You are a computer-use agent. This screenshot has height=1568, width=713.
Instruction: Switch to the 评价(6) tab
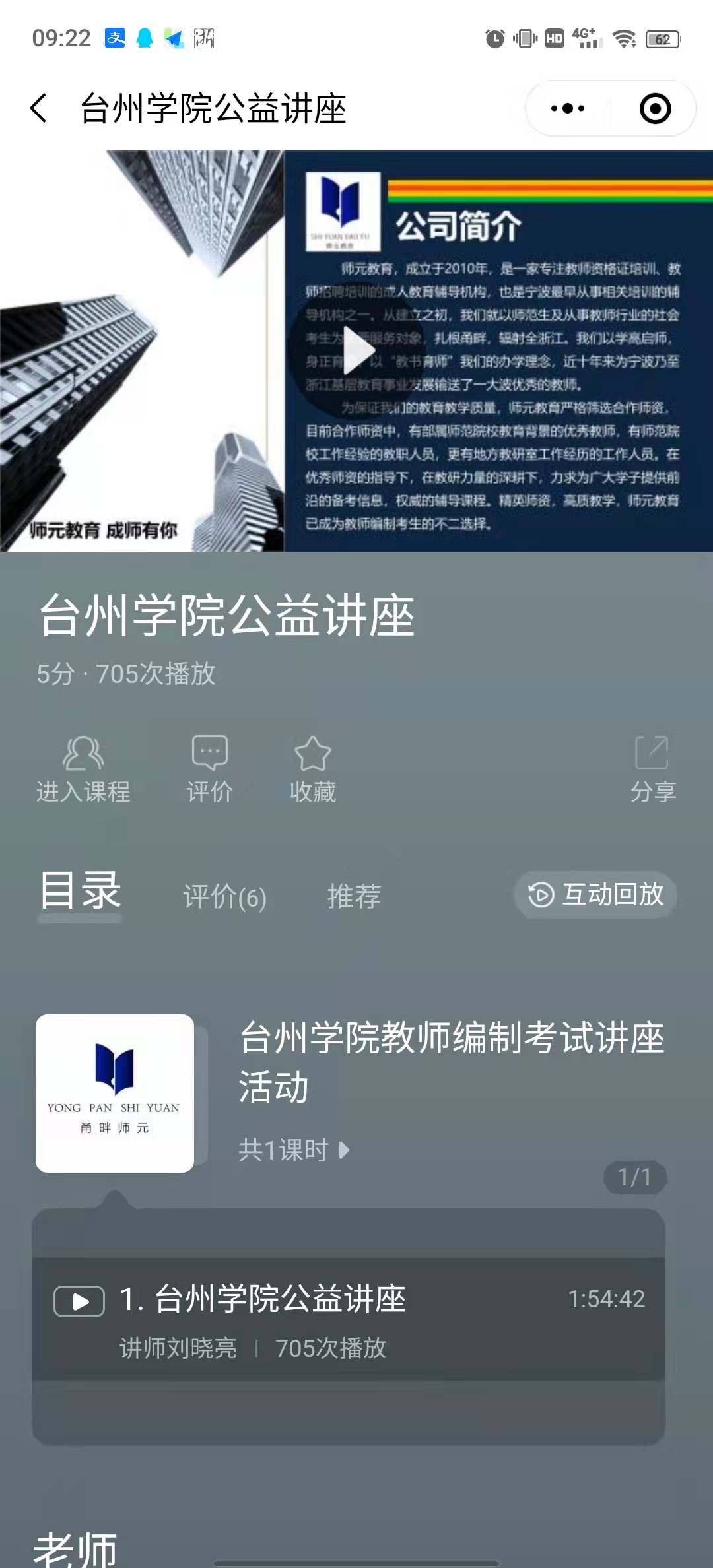click(224, 897)
